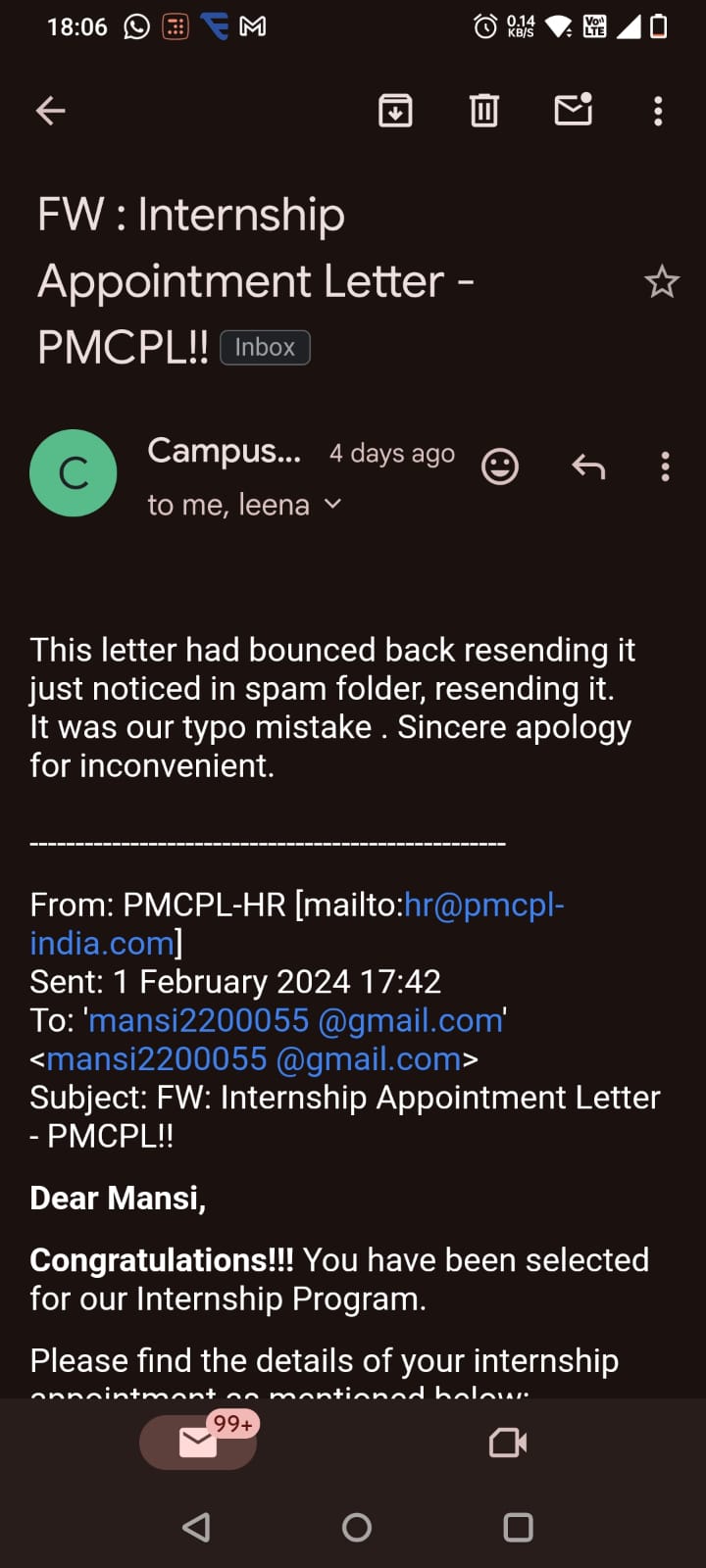Tap the green C sender avatar
706x1568 pixels.
[74, 473]
